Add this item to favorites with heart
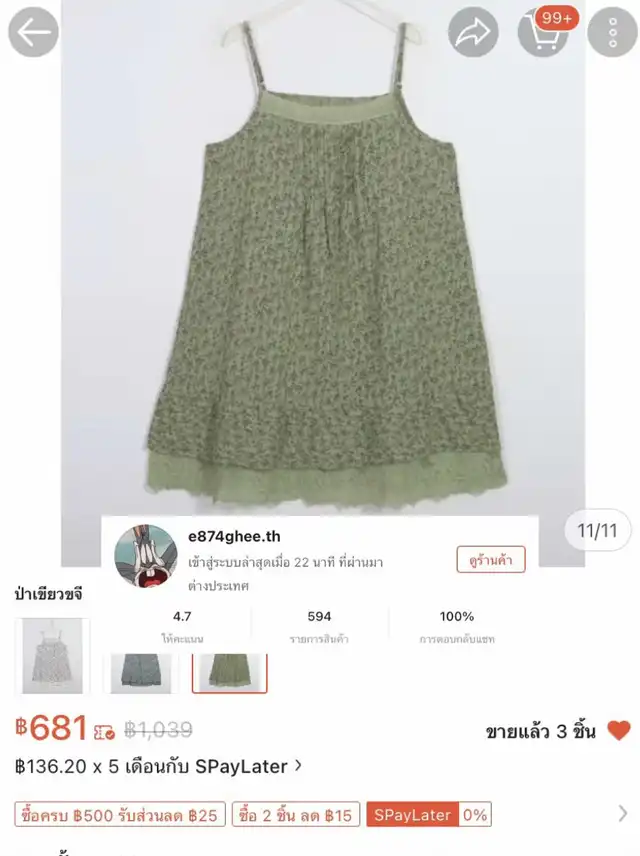The height and width of the screenshot is (856, 640). (x=619, y=731)
